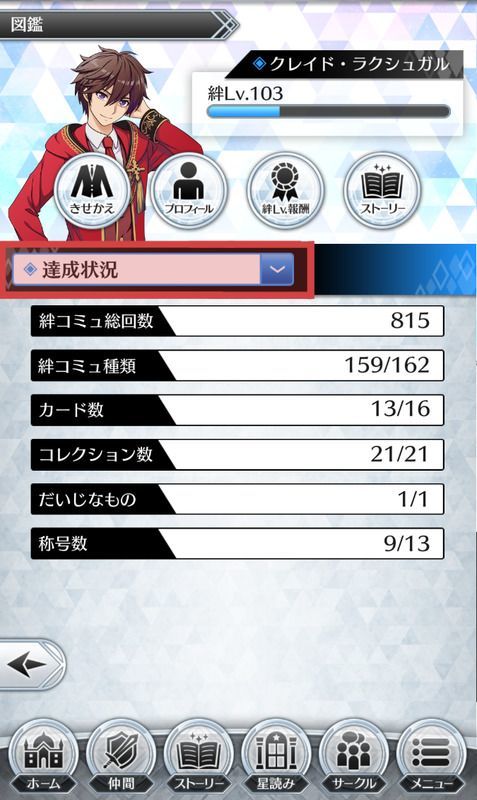477x800 pixels.
Task: Open the ストーリー tab in bottom bar
Action: 199,756
